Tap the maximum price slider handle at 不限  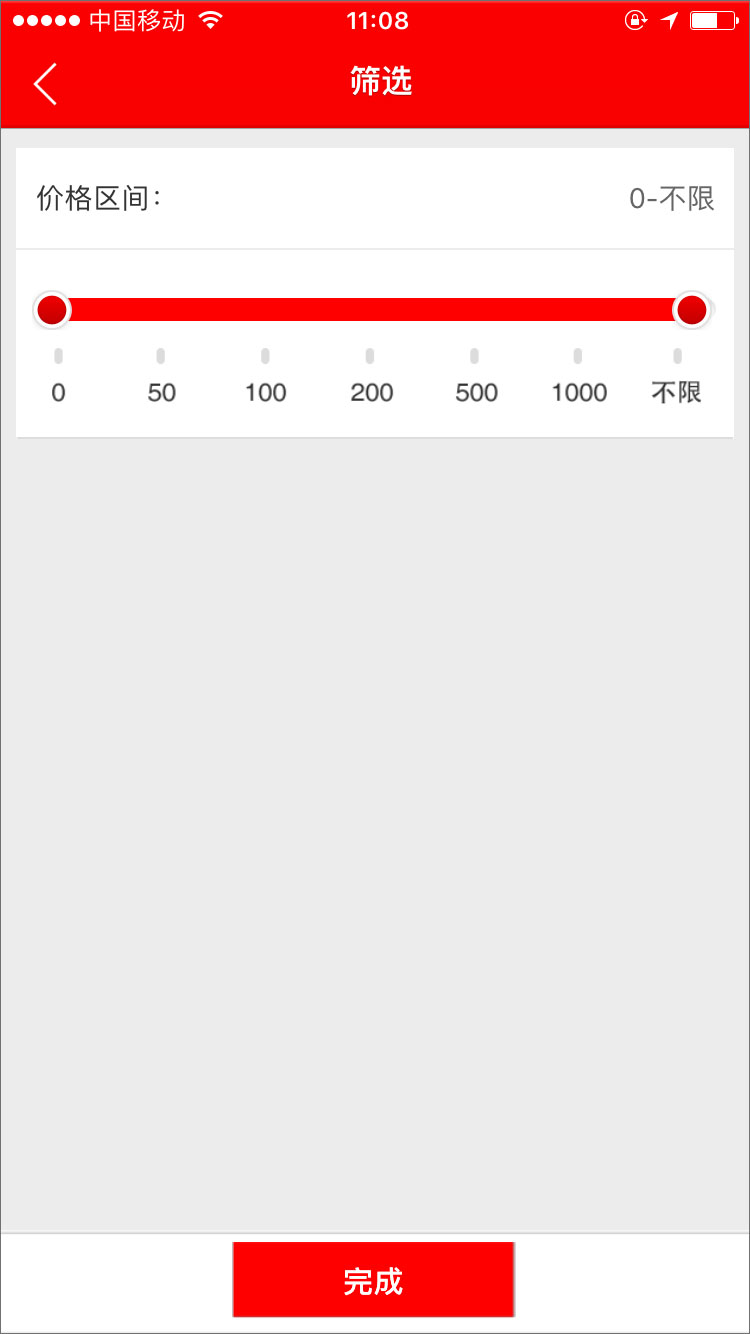(691, 310)
